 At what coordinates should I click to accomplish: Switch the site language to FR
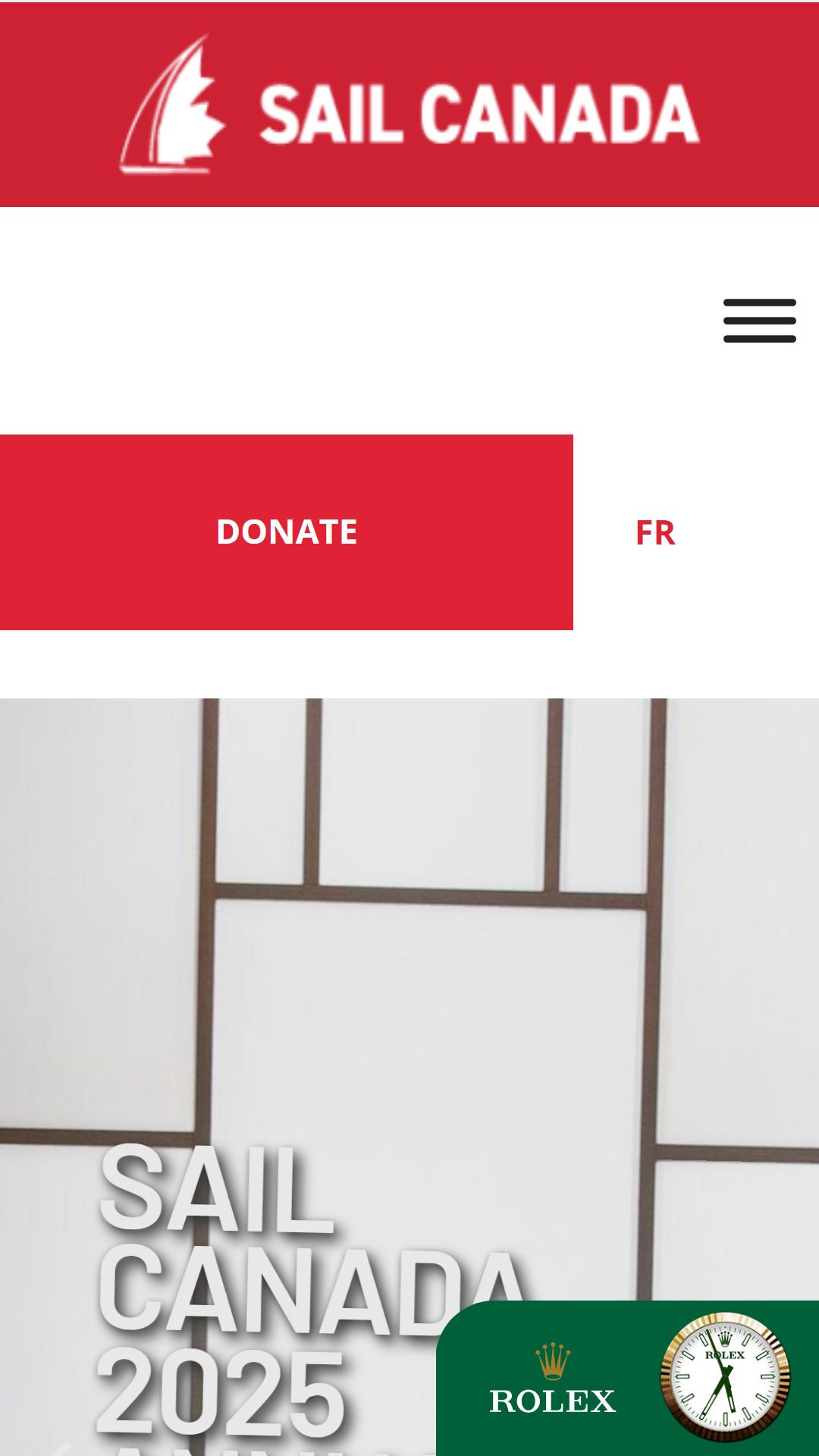pyautogui.click(x=654, y=532)
